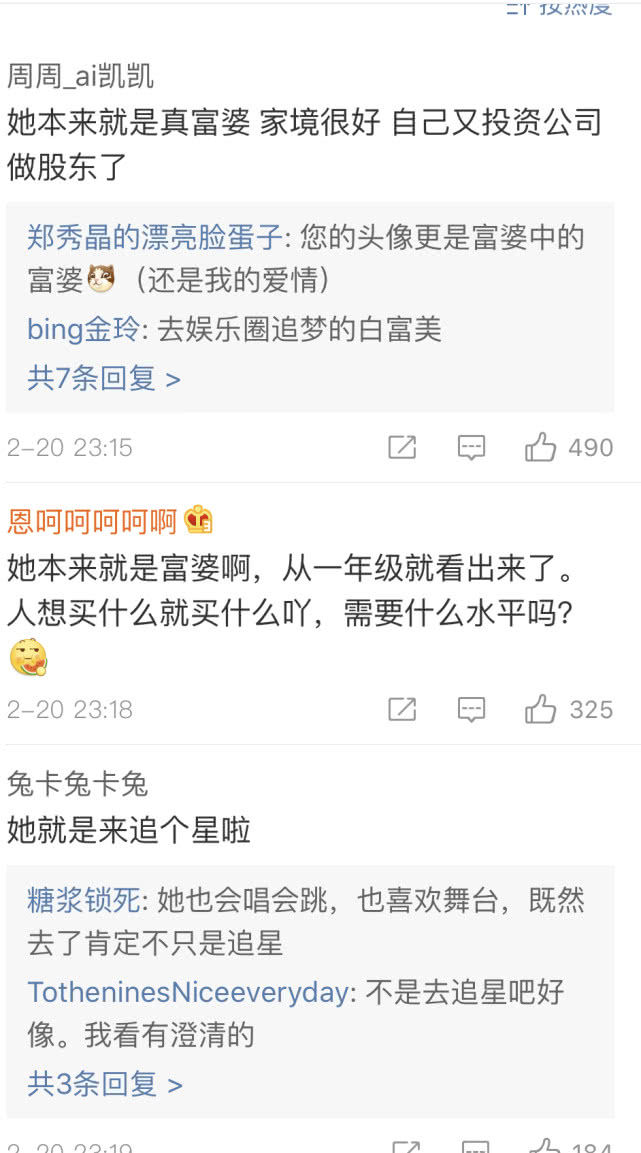Open 郑秀晶的漂亮脸蛋子's profile

[154, 238]
